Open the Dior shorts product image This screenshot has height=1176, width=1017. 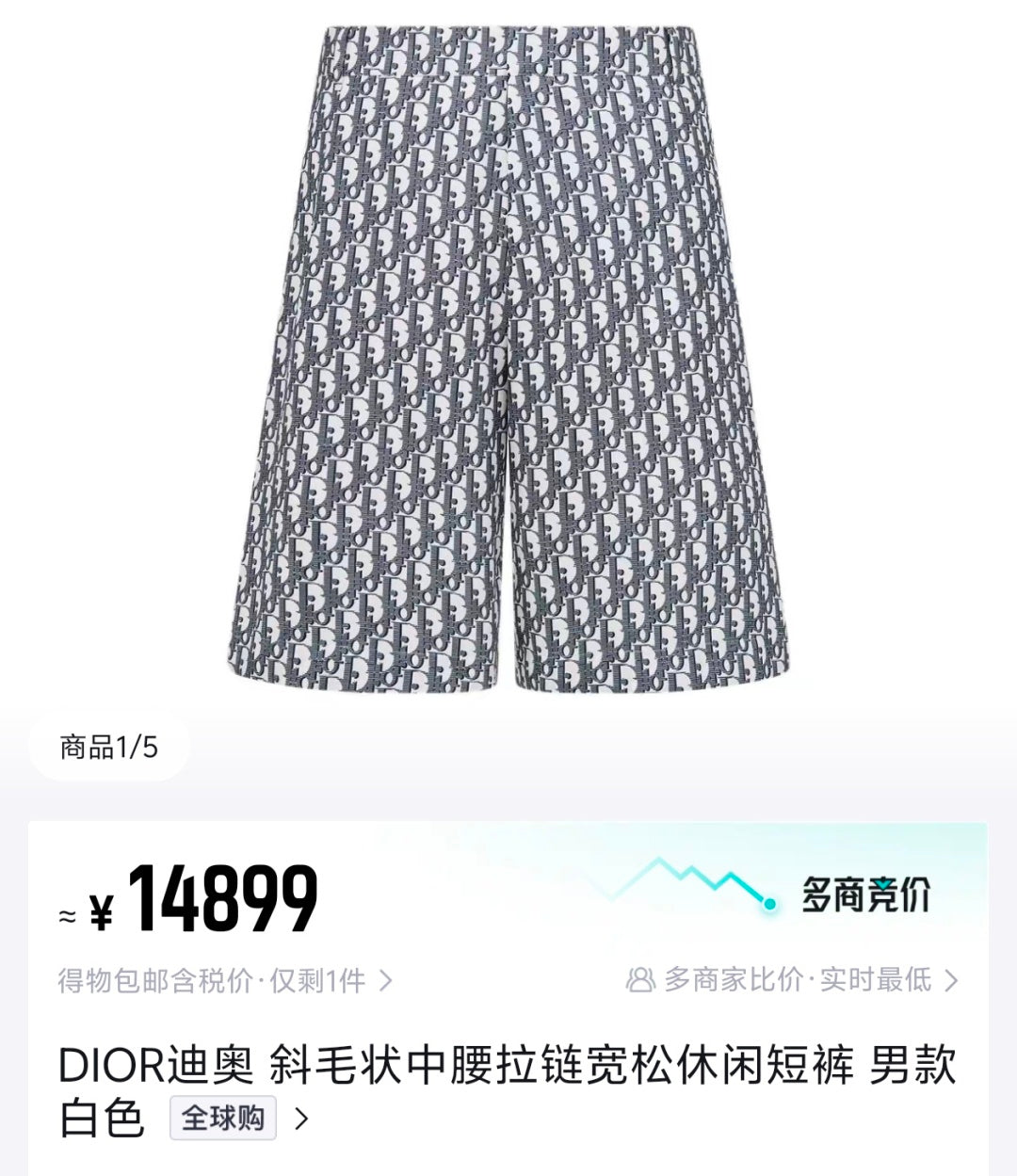pos(508,358)
